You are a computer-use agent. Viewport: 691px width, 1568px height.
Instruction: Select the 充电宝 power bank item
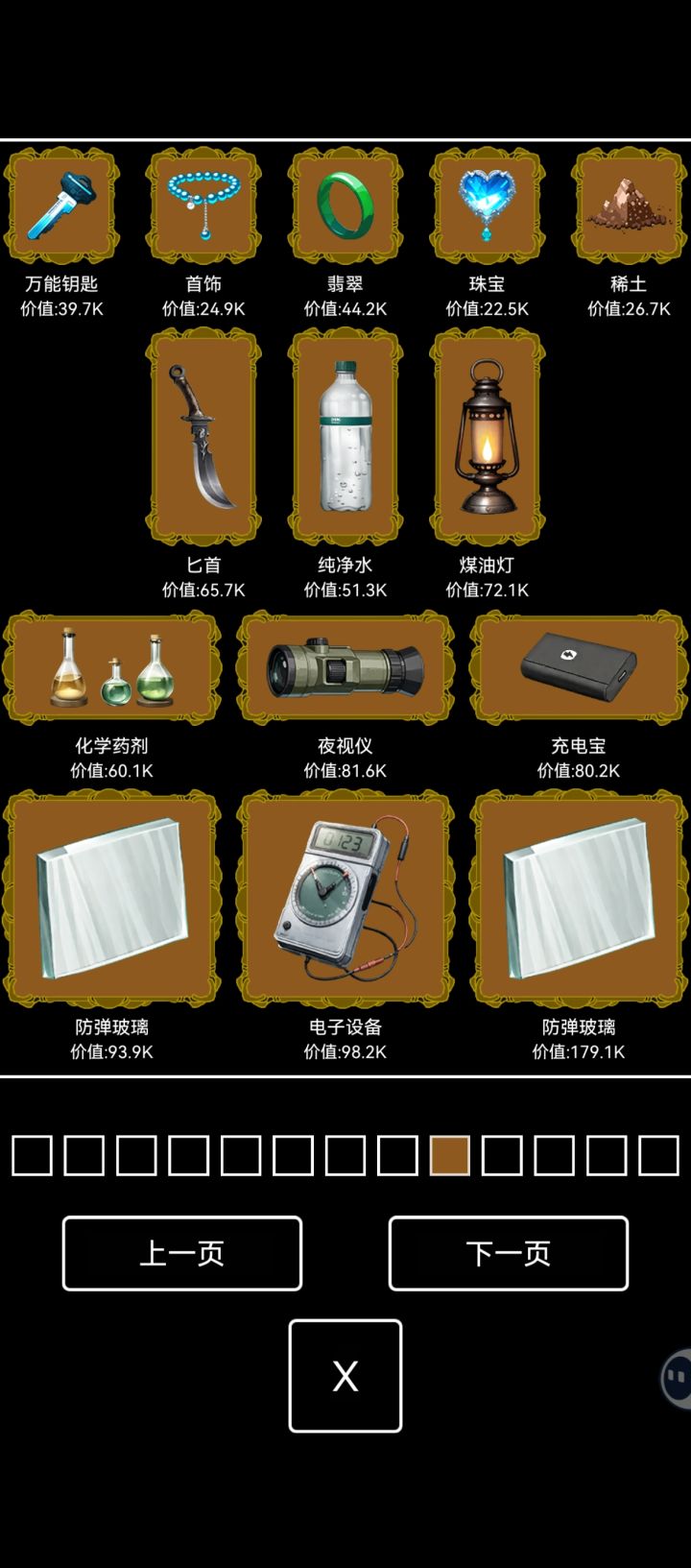577,667
